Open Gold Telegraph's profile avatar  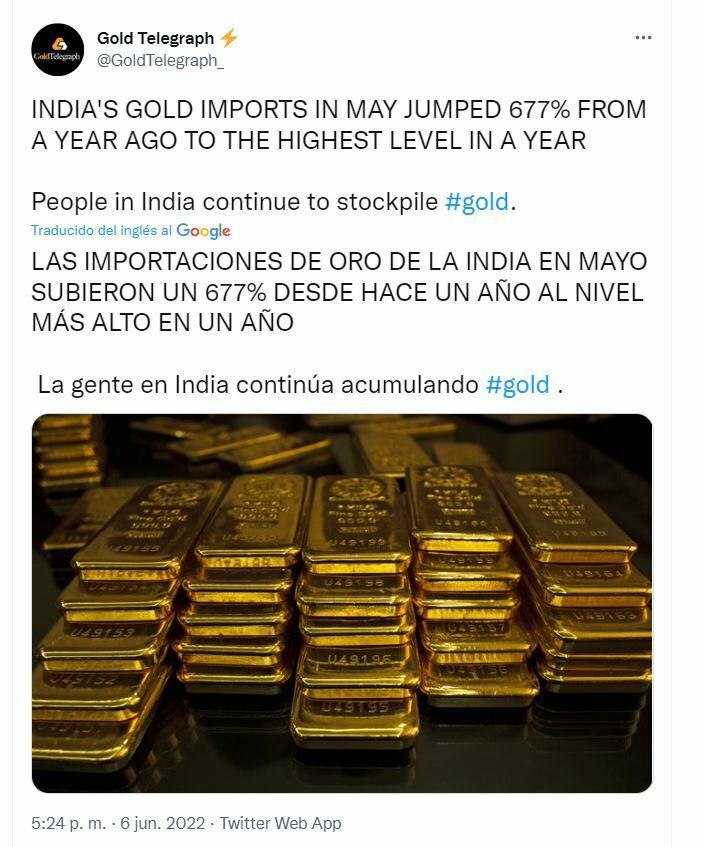click(57, 50)
